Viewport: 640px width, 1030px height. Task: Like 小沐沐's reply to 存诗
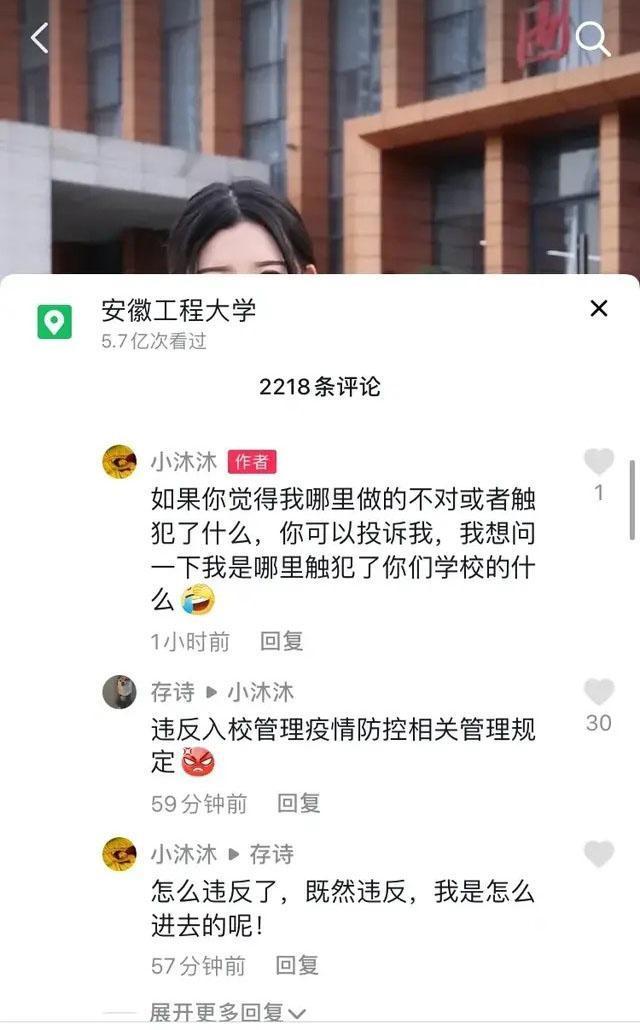click(598, 854)
